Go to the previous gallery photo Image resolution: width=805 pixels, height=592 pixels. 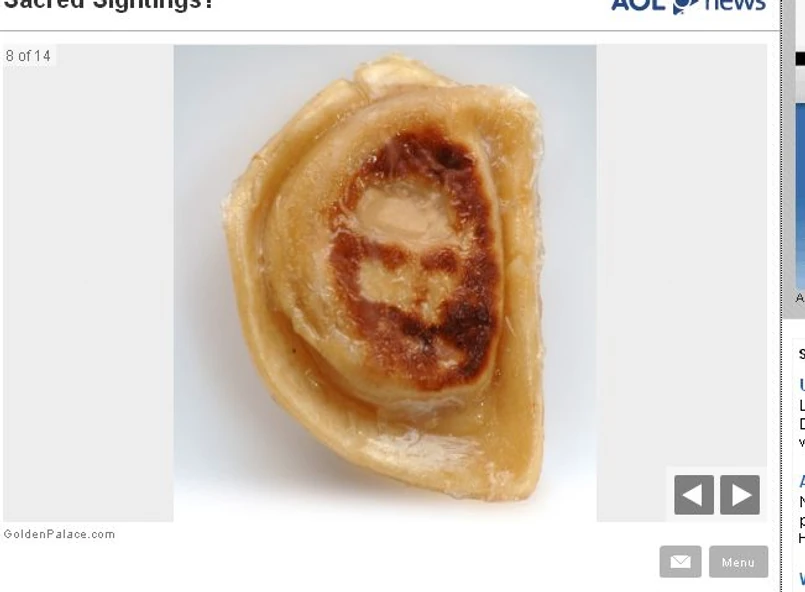tap(693, 495)
